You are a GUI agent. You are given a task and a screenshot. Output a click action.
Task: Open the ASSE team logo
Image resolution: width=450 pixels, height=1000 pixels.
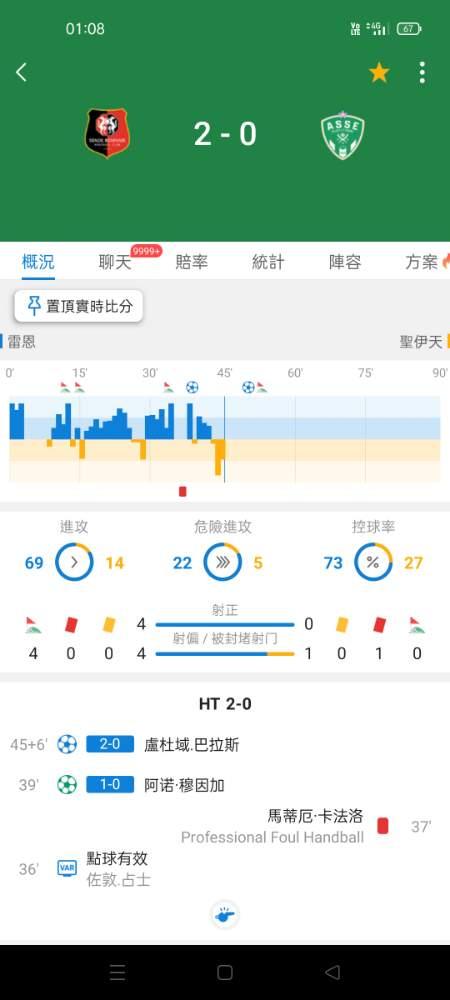342,135
